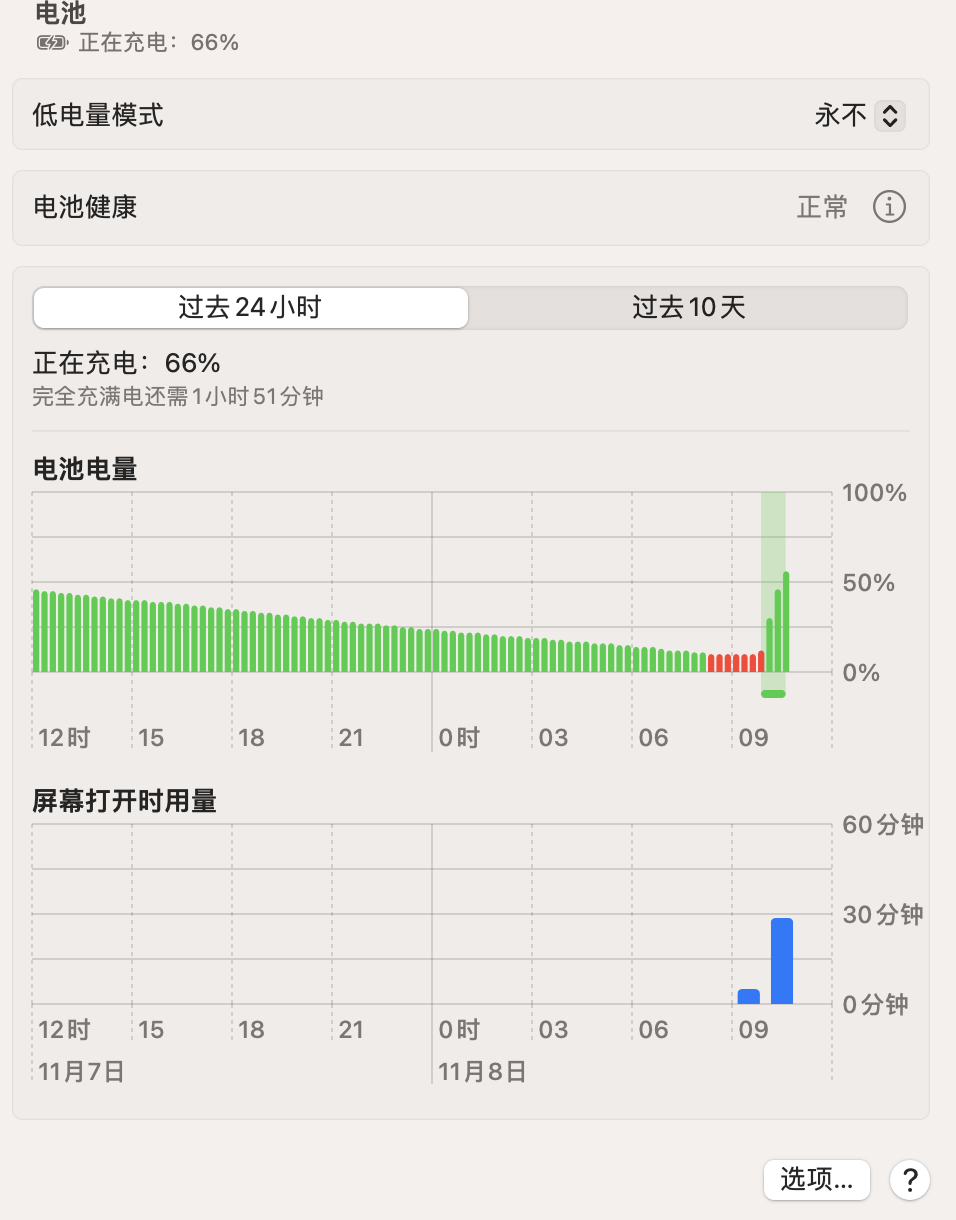The height and width of the screenshot is (1220, 956).
Task: Open the help question mark button
Action: point(909,1180)
